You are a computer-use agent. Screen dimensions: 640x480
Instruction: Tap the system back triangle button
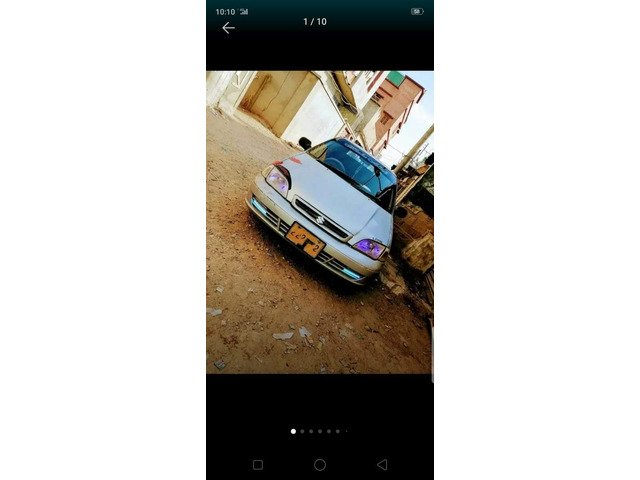point(381,464)
